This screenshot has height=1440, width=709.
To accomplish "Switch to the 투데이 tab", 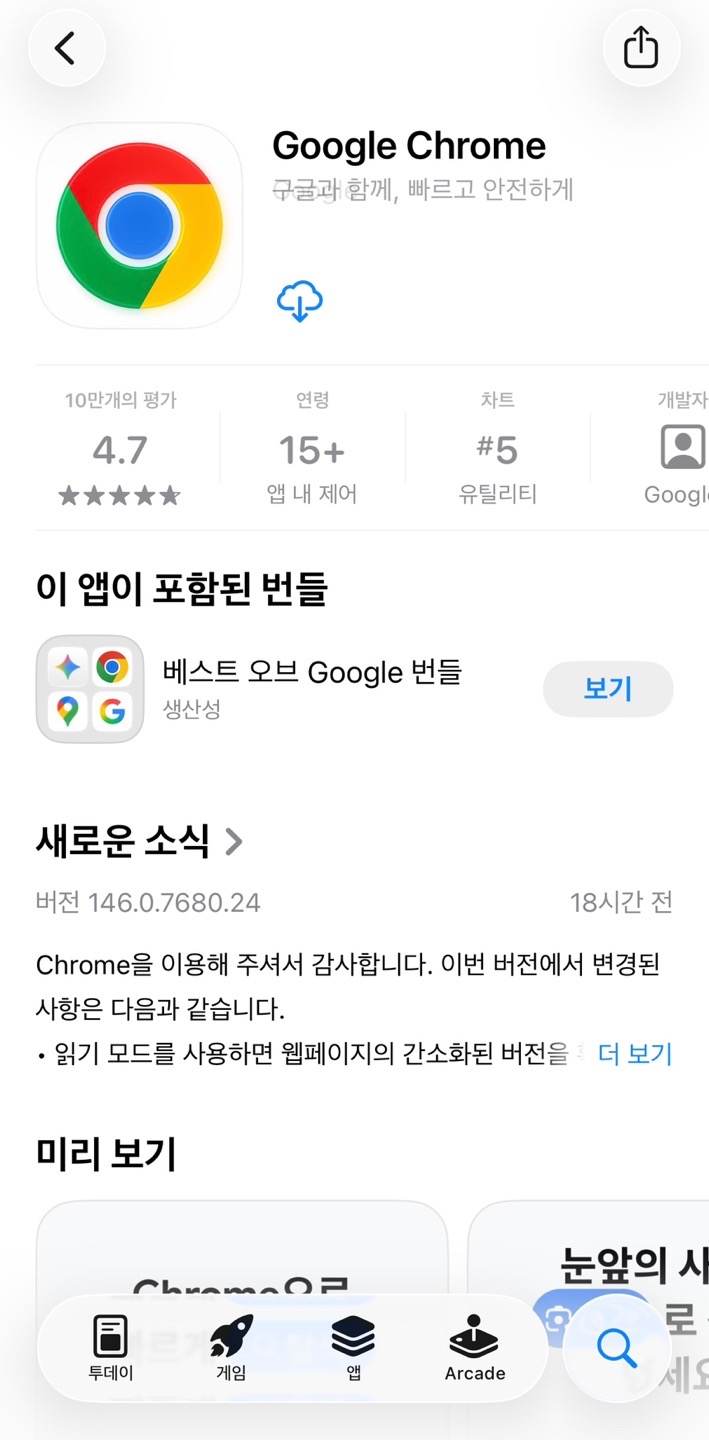I will (110, 1348).
